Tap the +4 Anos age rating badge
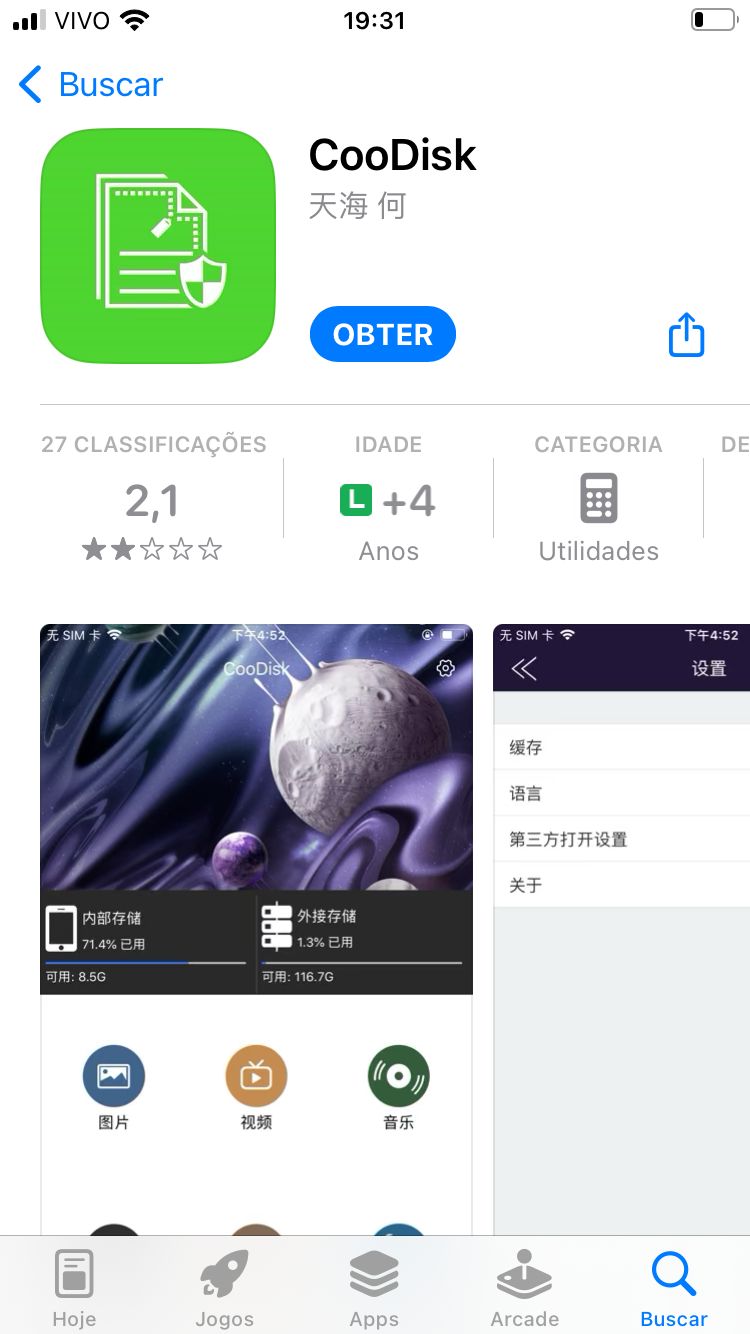This screenshot has height=1334, width=750. [x=388, y=500]
